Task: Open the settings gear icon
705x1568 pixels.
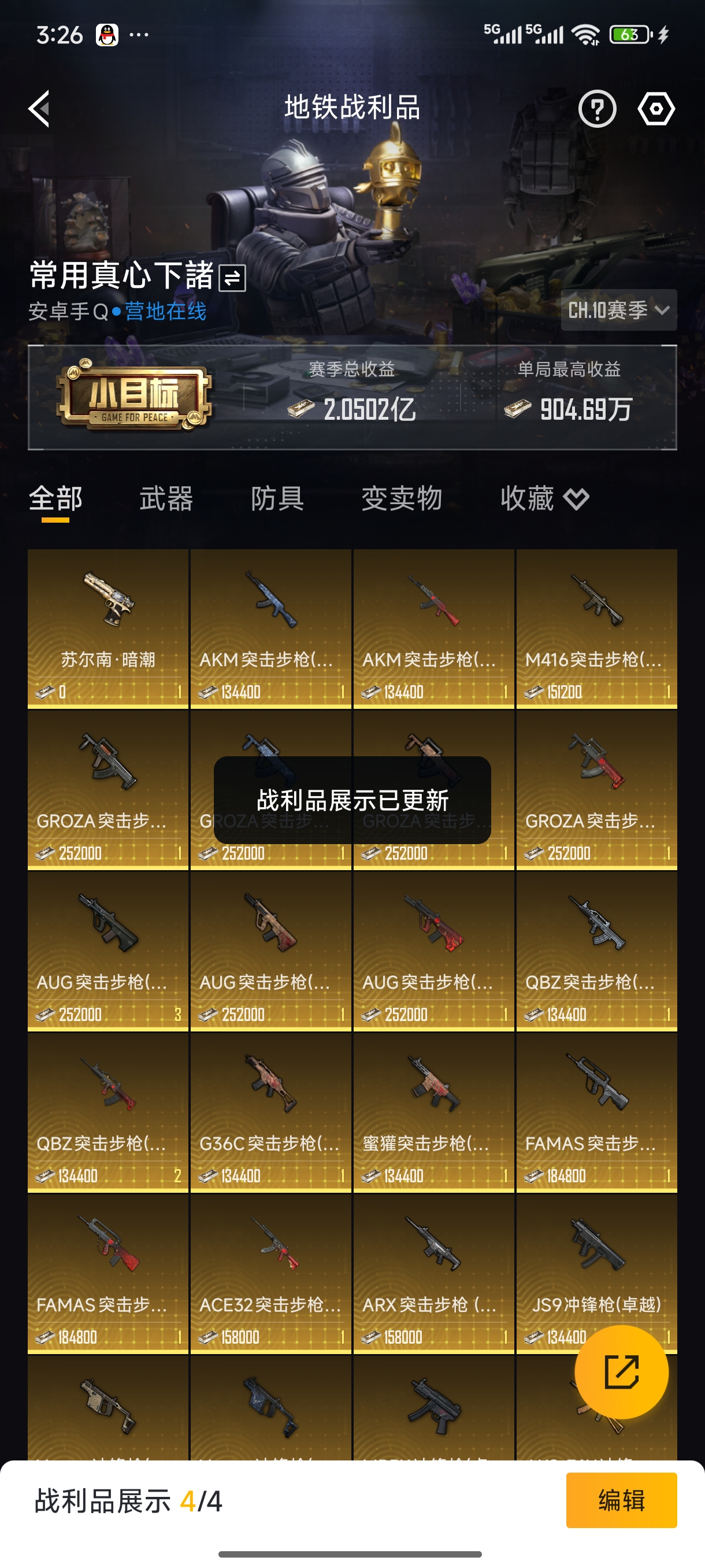Action: click(654, 108)
